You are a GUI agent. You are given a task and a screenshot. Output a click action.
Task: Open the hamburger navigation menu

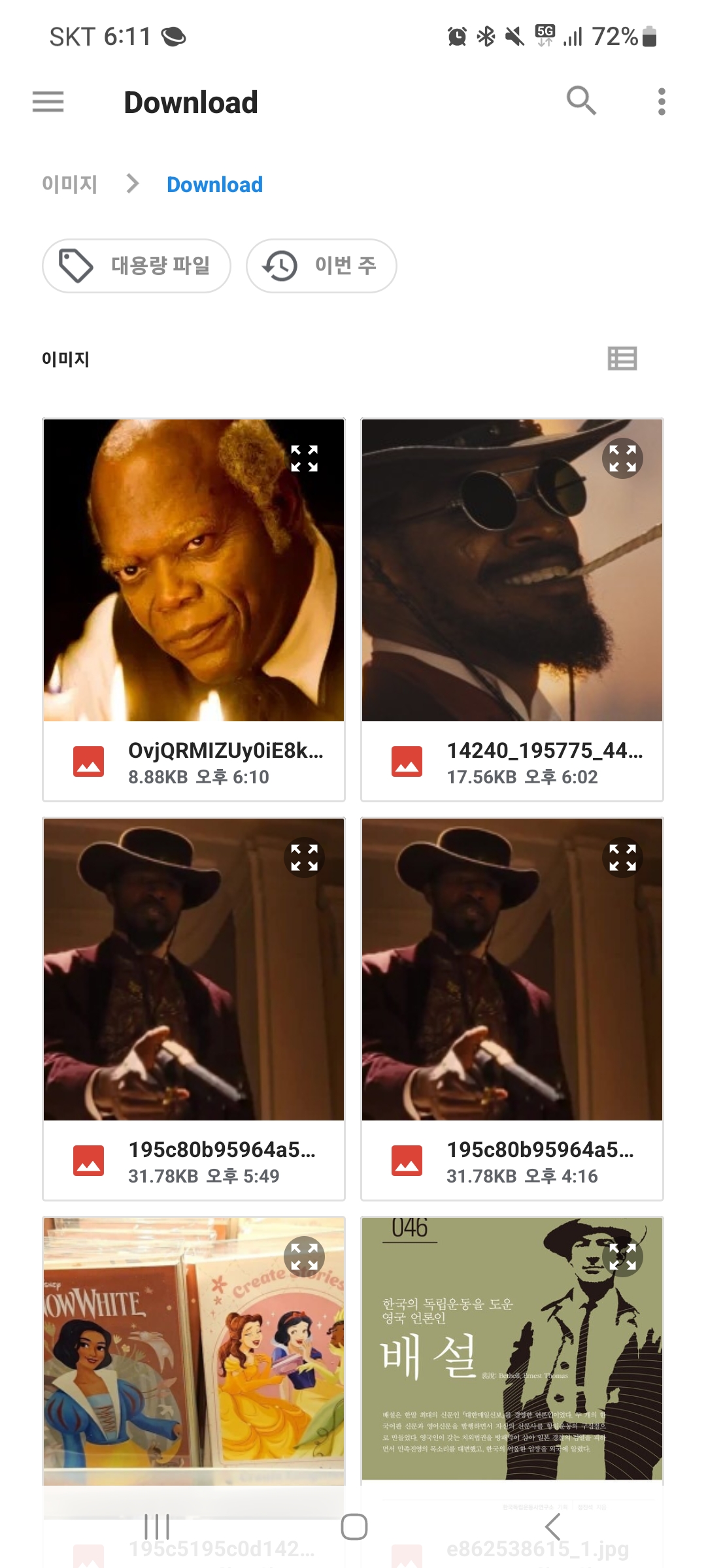click(x=48, y=102)
